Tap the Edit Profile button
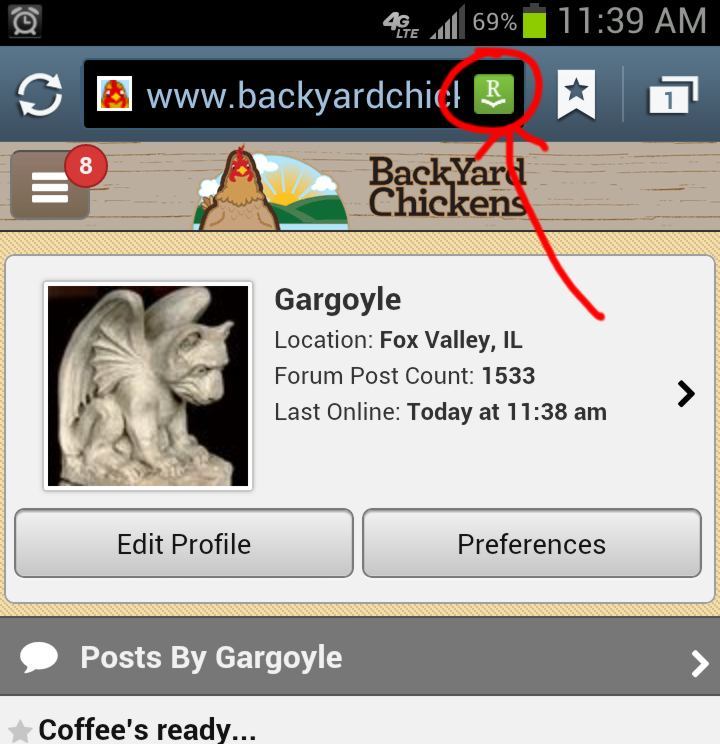 184,544
